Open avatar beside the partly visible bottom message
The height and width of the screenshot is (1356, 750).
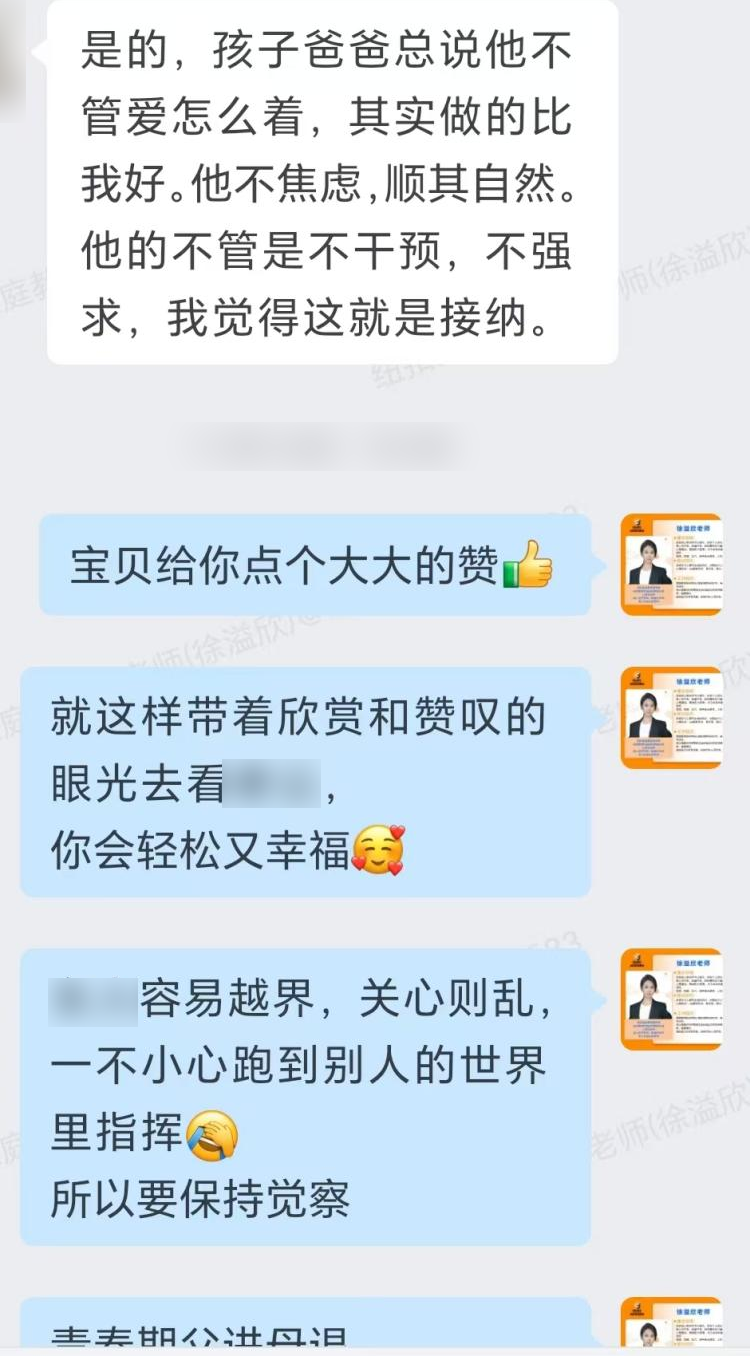coord(671,1326)
